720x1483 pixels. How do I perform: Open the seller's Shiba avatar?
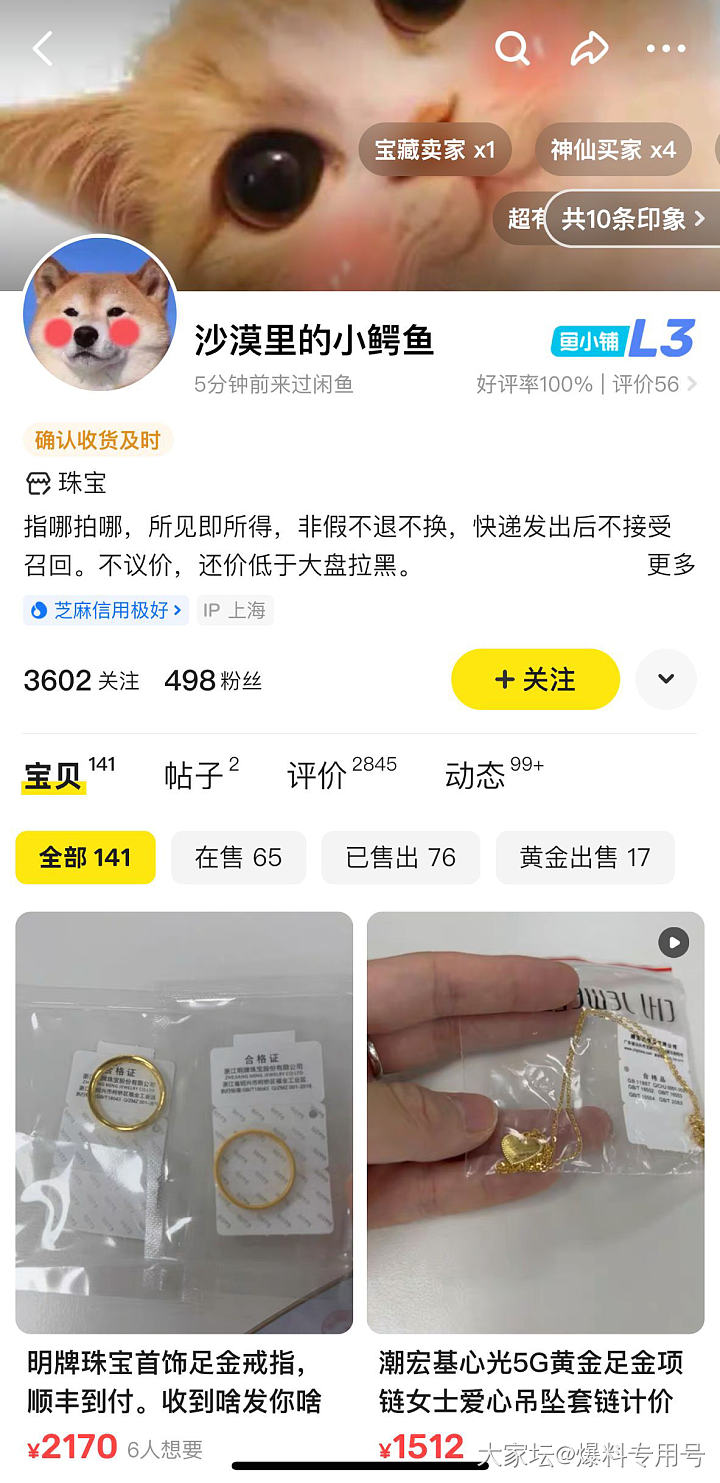pyautogui.click(x=100, y=315)
